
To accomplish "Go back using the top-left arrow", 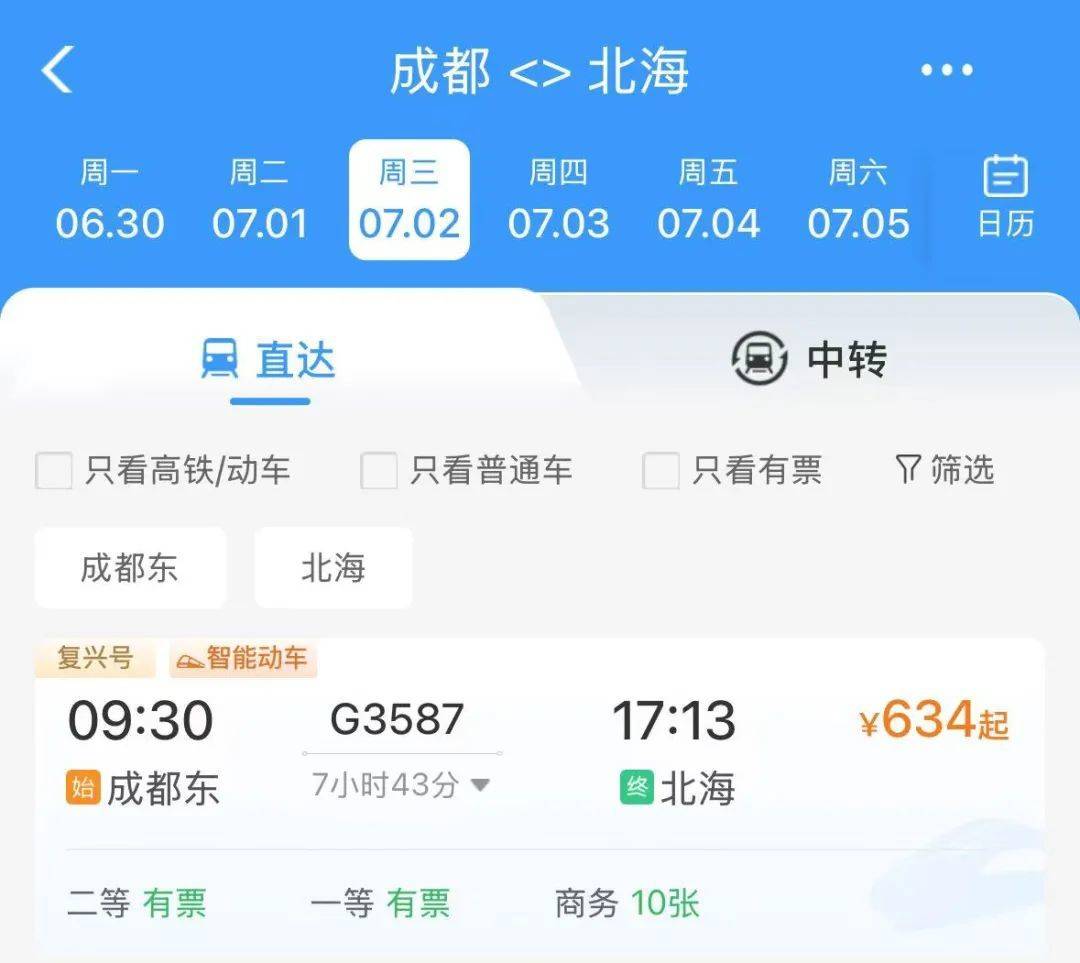I will point(57,71).
